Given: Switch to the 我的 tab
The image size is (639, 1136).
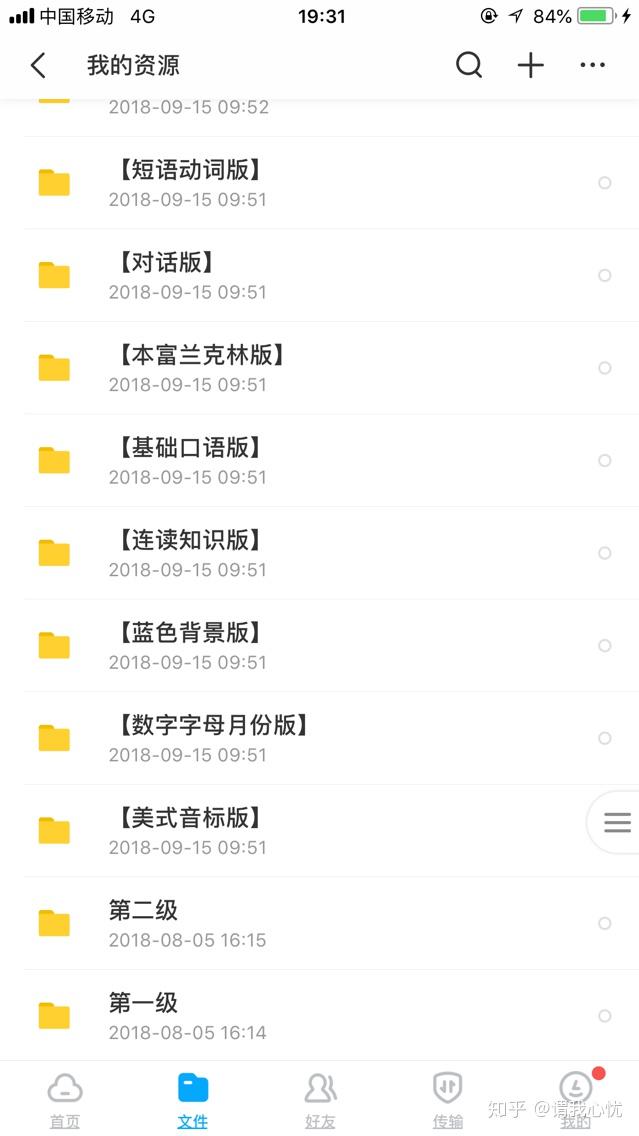Looking at the screenshot, I should (x=575, y=1099).
